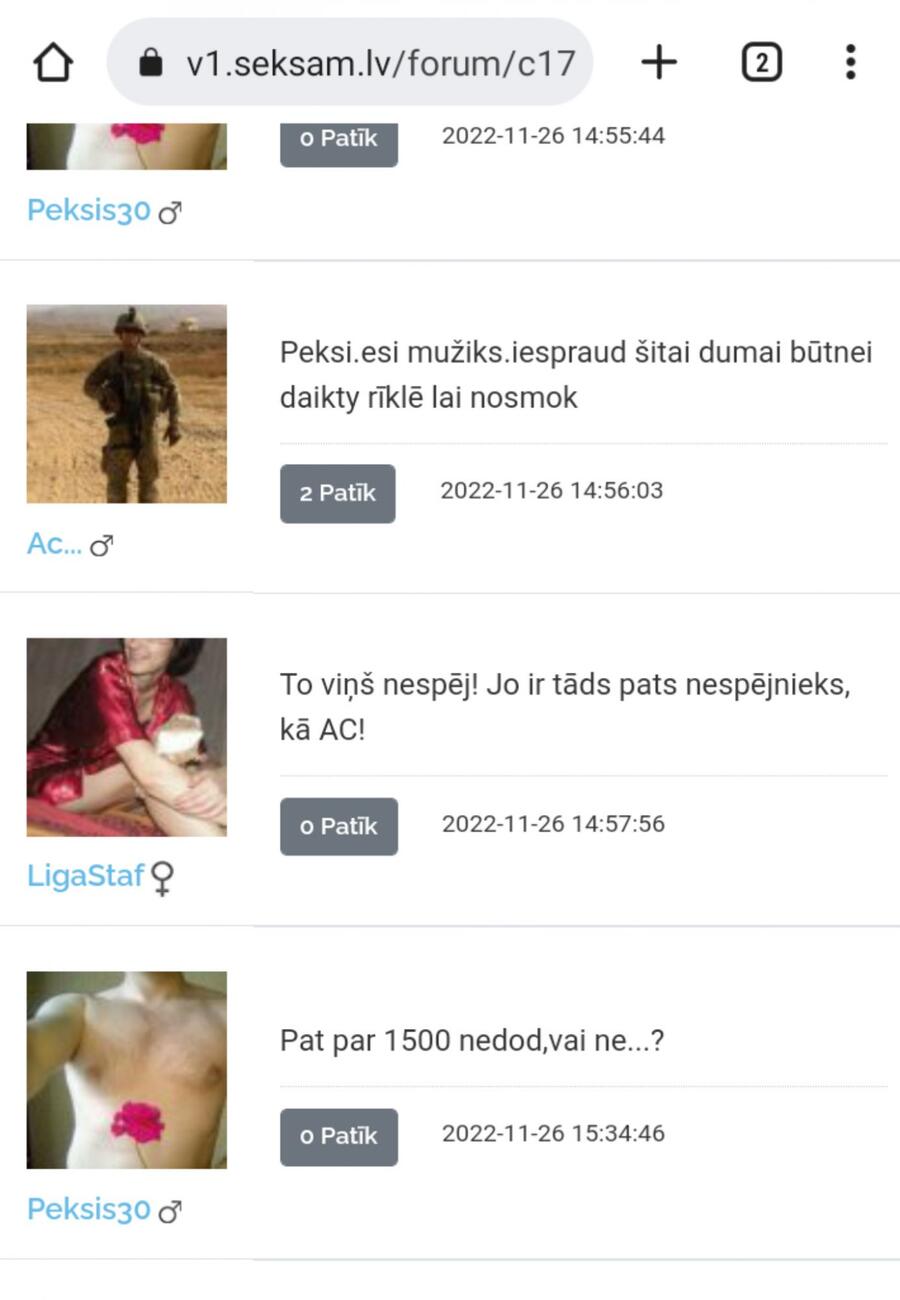Open Peksis30 username under the 14:55:44 post
Image resolution: width=900 pixels, height=1300 pixels.
(88, 210)
